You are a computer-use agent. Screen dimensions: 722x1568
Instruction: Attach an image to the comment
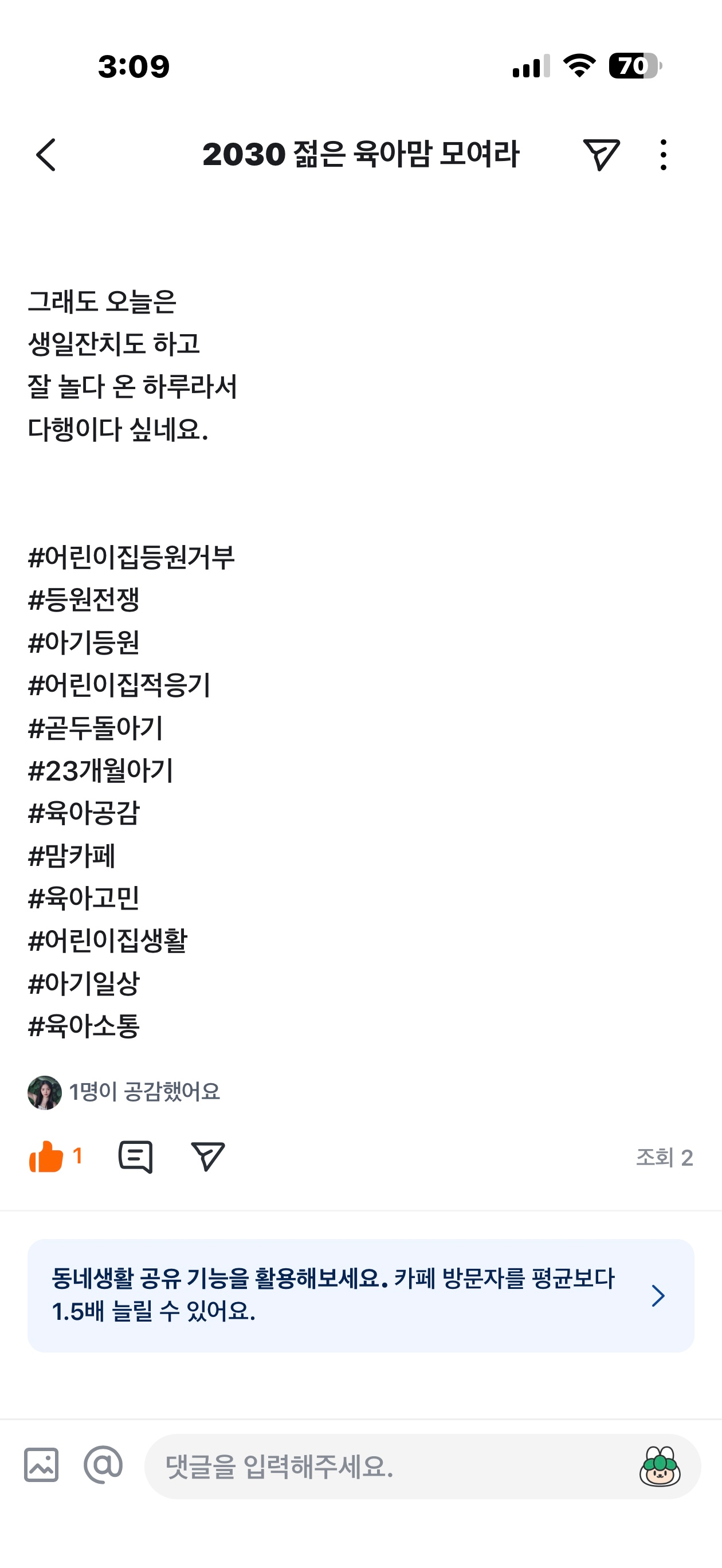pyautogui.click(x=41, y=1466)
